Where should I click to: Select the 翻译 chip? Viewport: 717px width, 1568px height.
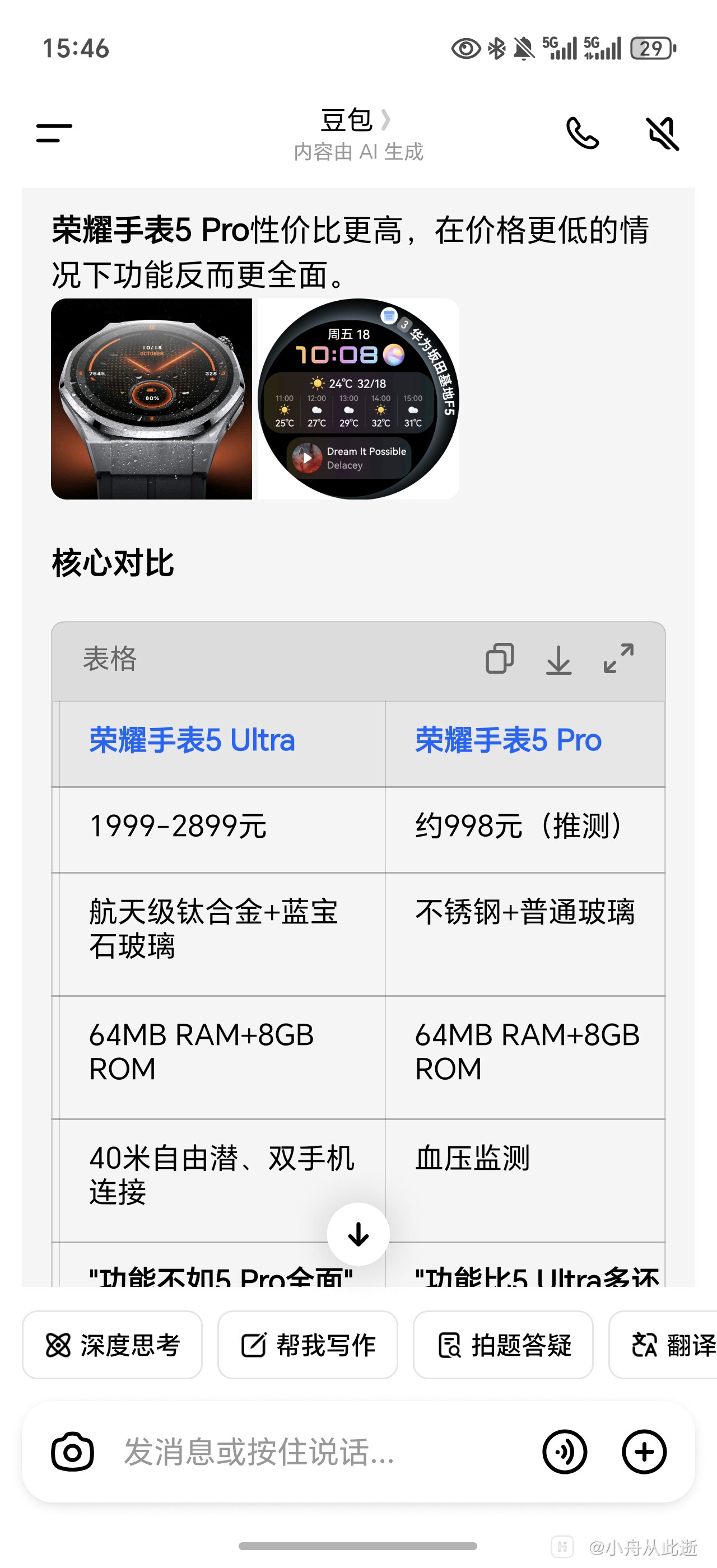(x=673, y=1345)
